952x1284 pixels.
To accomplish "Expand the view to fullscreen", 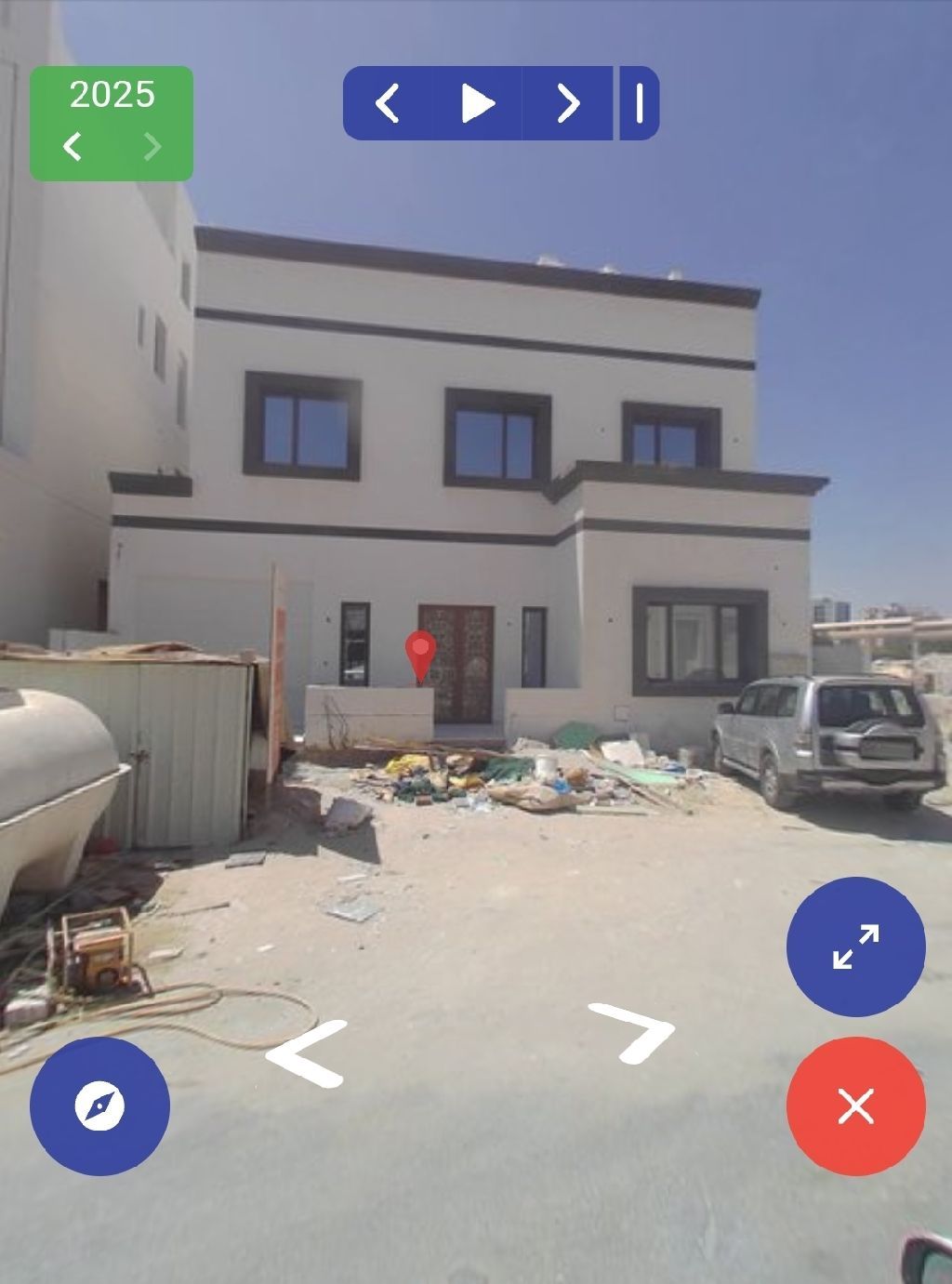I will (x=855, y=946).
